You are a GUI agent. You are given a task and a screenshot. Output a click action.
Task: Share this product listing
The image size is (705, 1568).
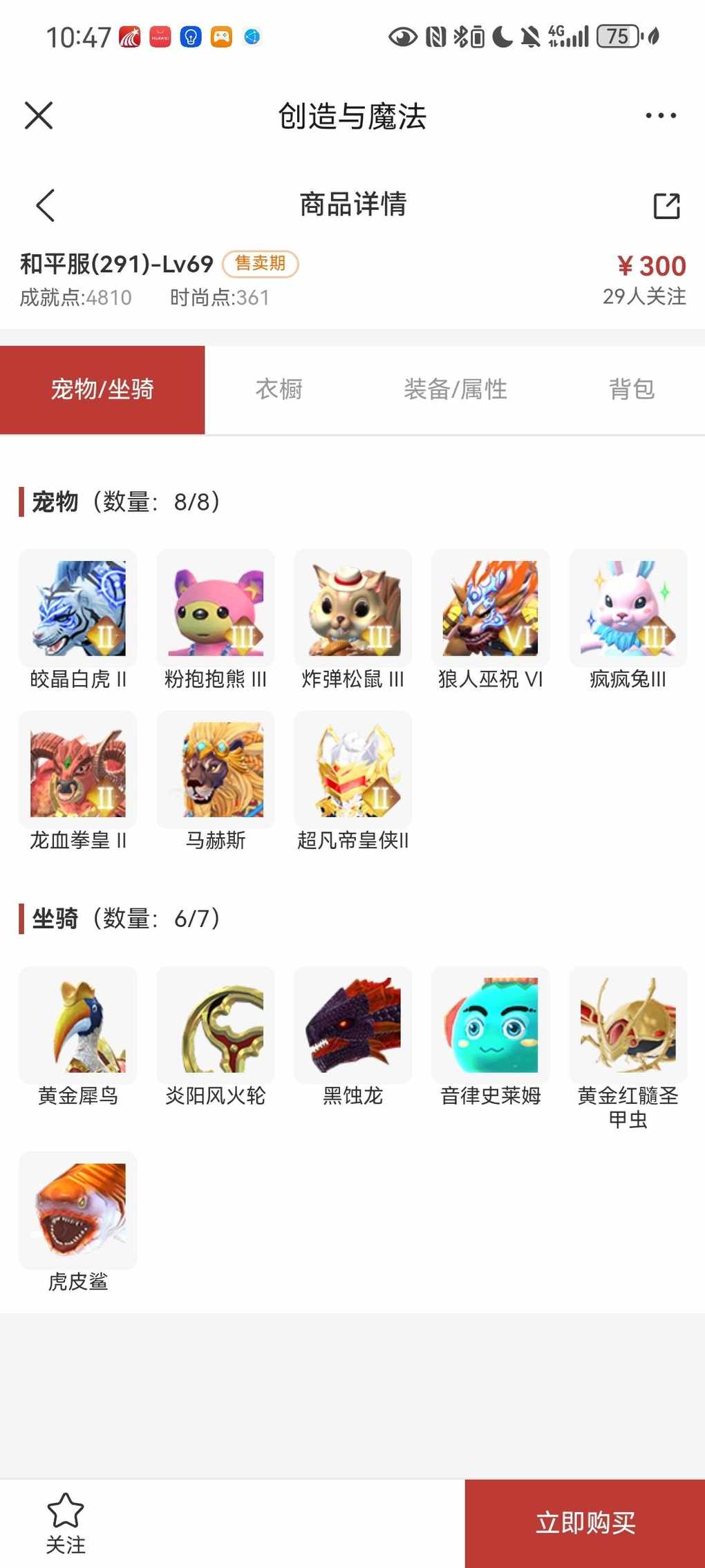pos(666,205)
